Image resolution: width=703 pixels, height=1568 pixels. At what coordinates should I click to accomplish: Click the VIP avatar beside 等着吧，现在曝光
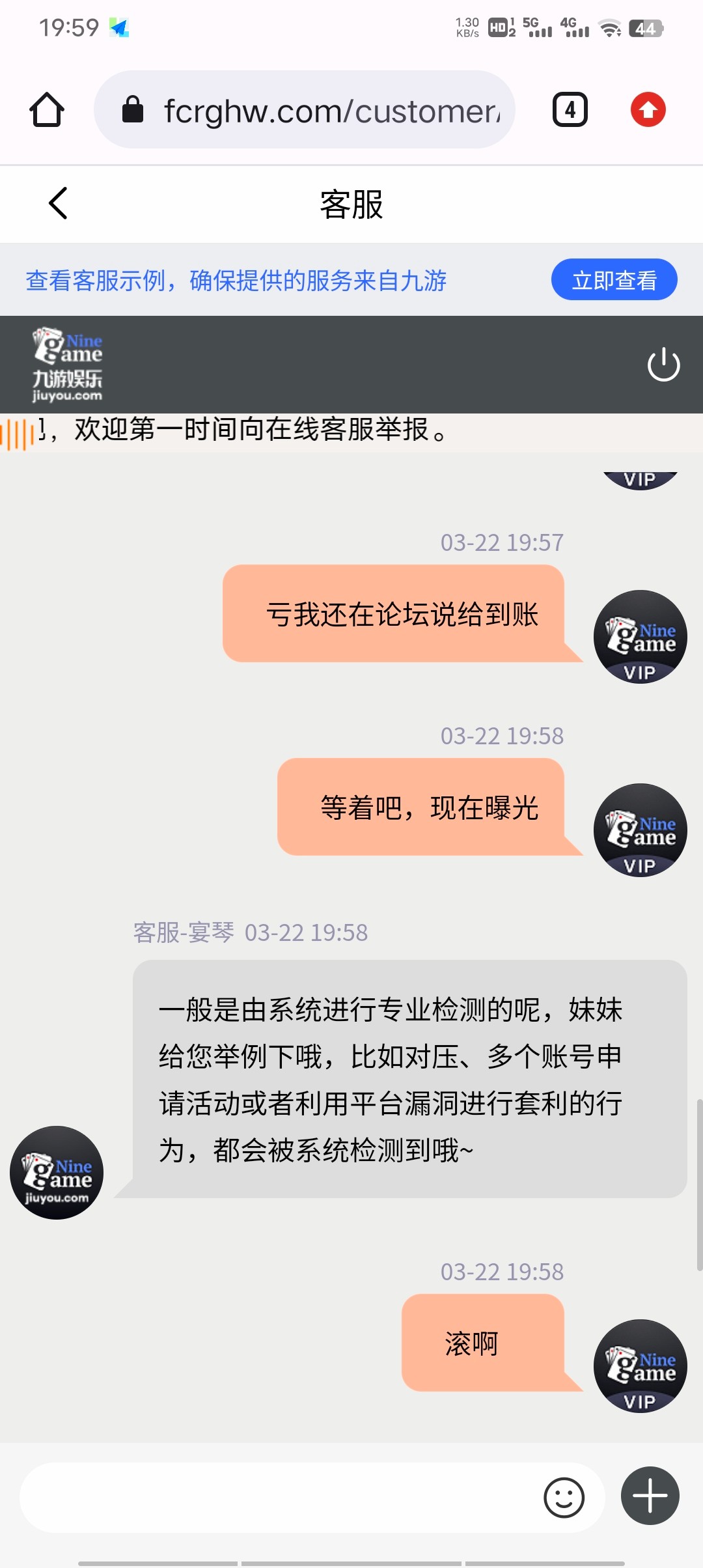click(x=640, y=832)
